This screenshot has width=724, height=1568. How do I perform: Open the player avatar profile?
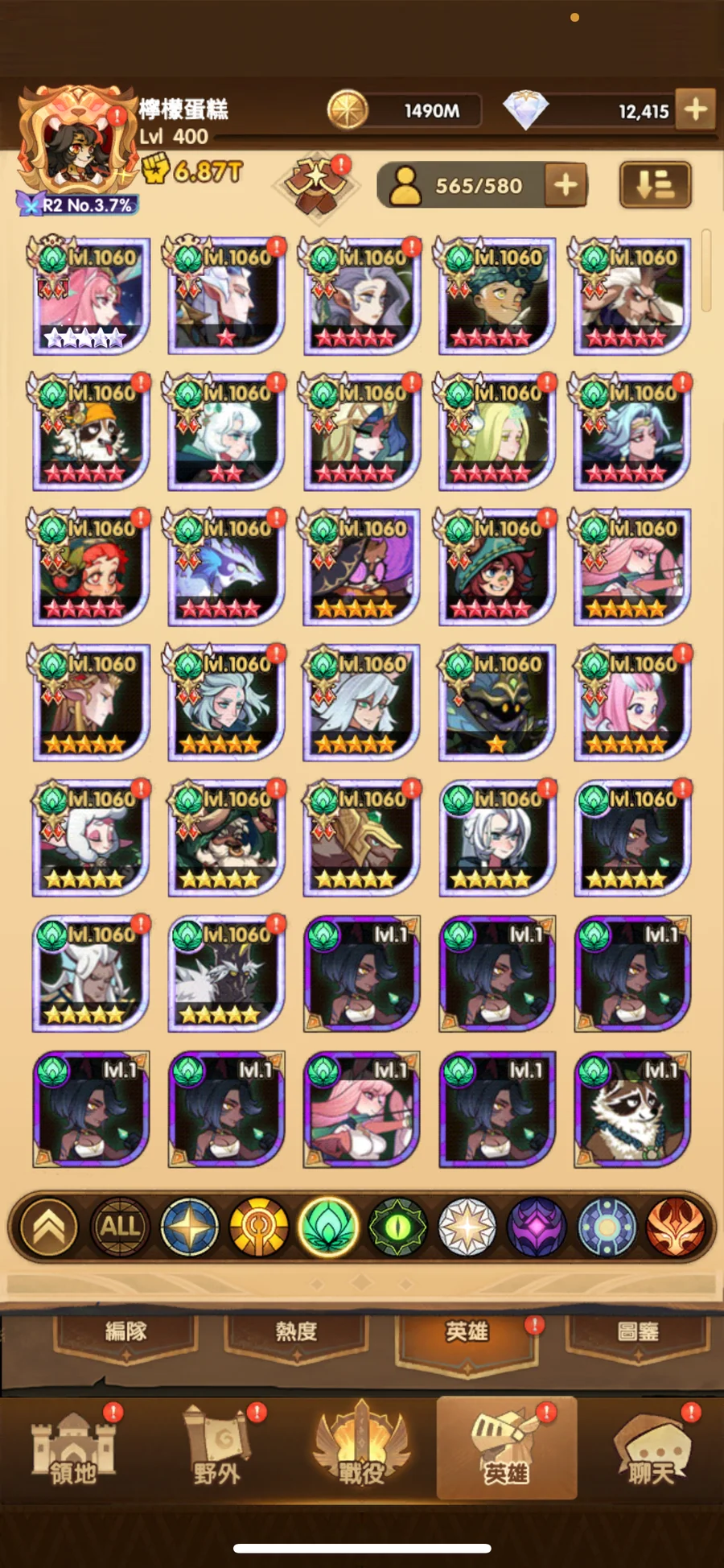[x=76, y=145]
